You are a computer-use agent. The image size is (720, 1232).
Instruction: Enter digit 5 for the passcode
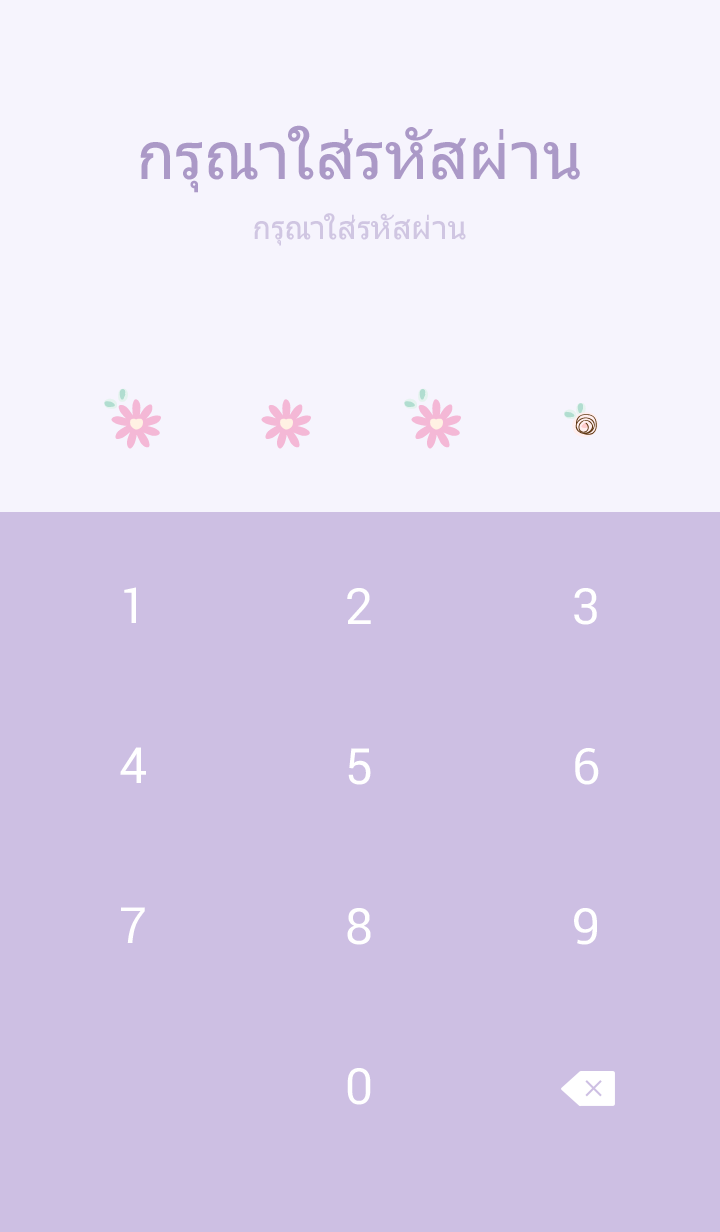[x=359, y=767]
